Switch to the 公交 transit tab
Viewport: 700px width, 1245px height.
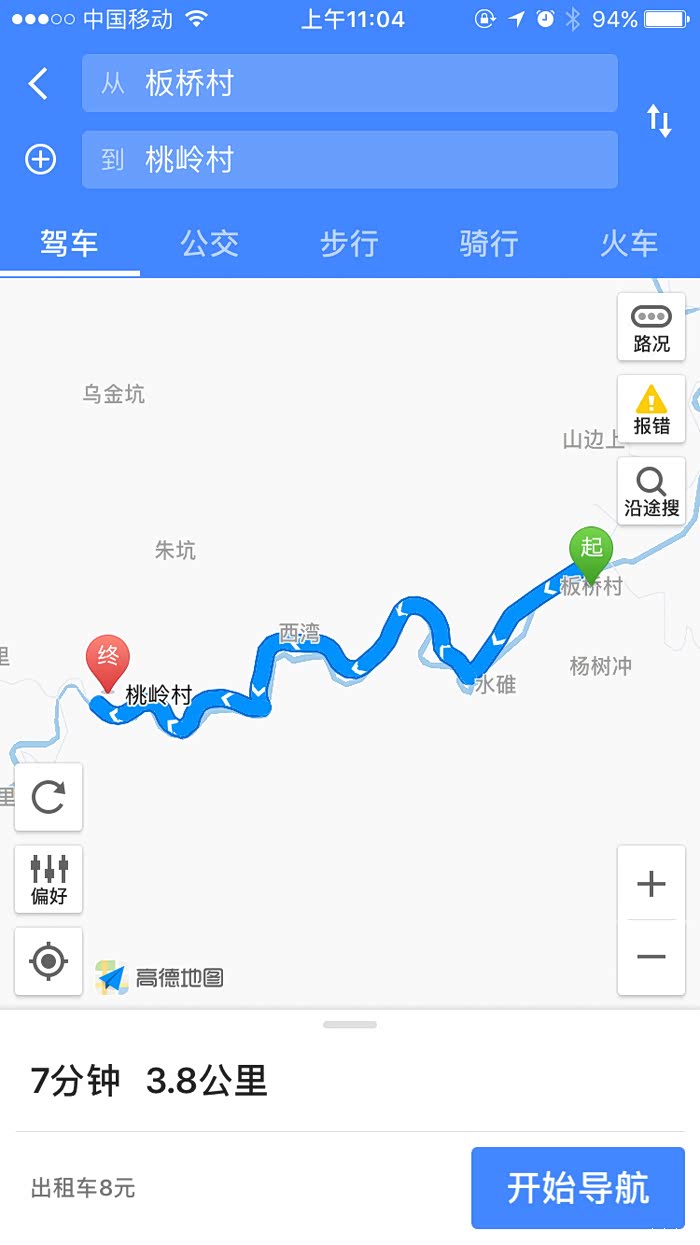pyautogui.click(x=209, y=243)
